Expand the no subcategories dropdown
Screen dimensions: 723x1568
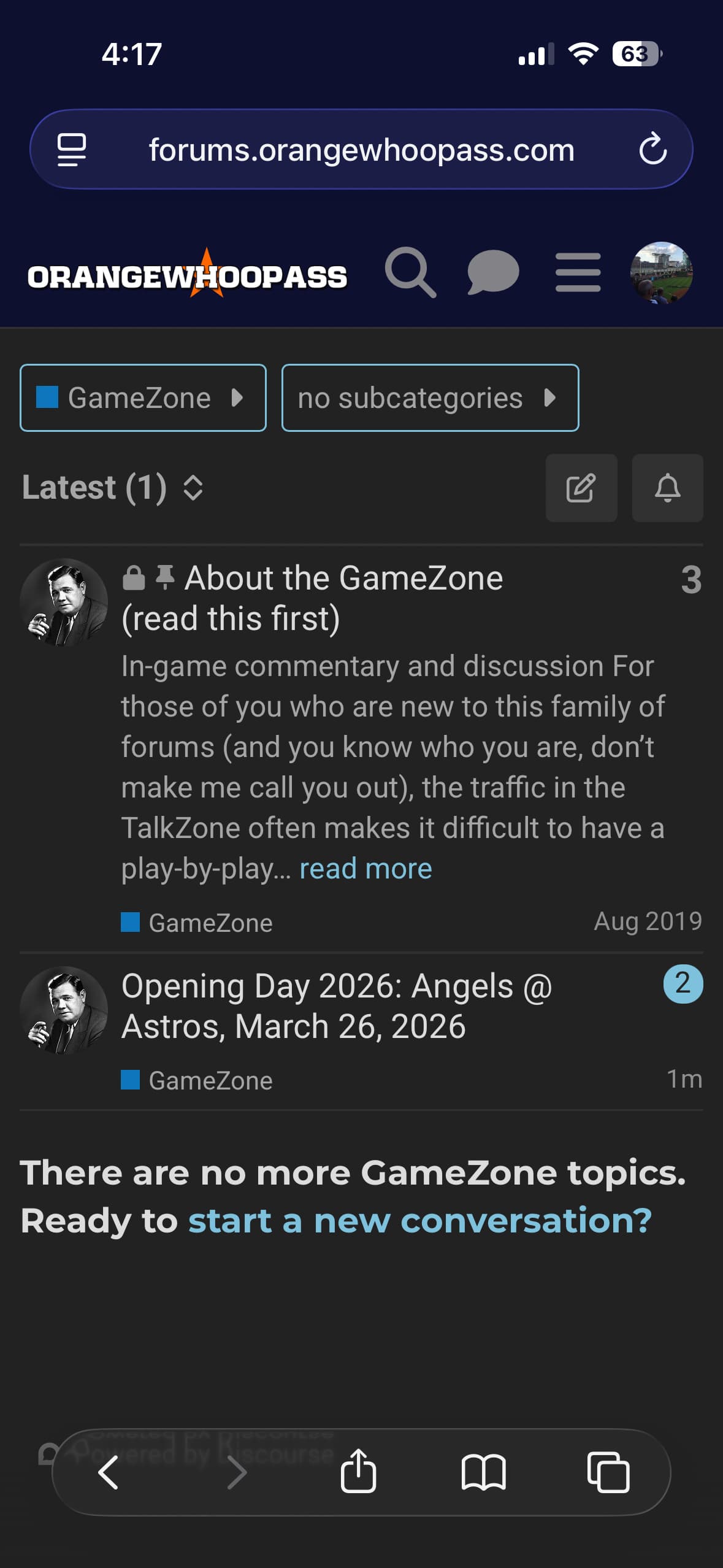pyautogui.click(x=430, y=398)
